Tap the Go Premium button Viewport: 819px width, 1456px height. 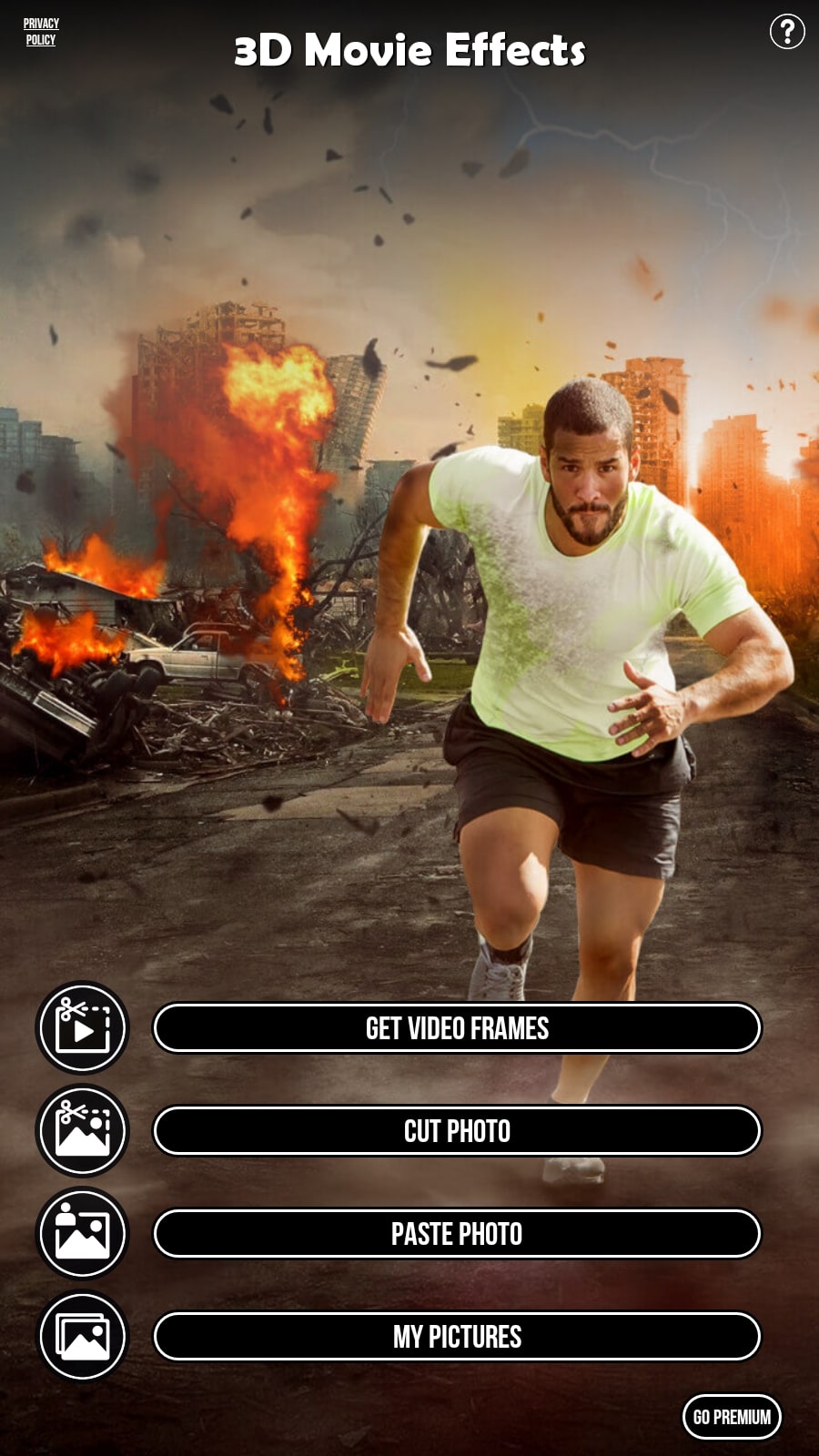point(732,1417)
